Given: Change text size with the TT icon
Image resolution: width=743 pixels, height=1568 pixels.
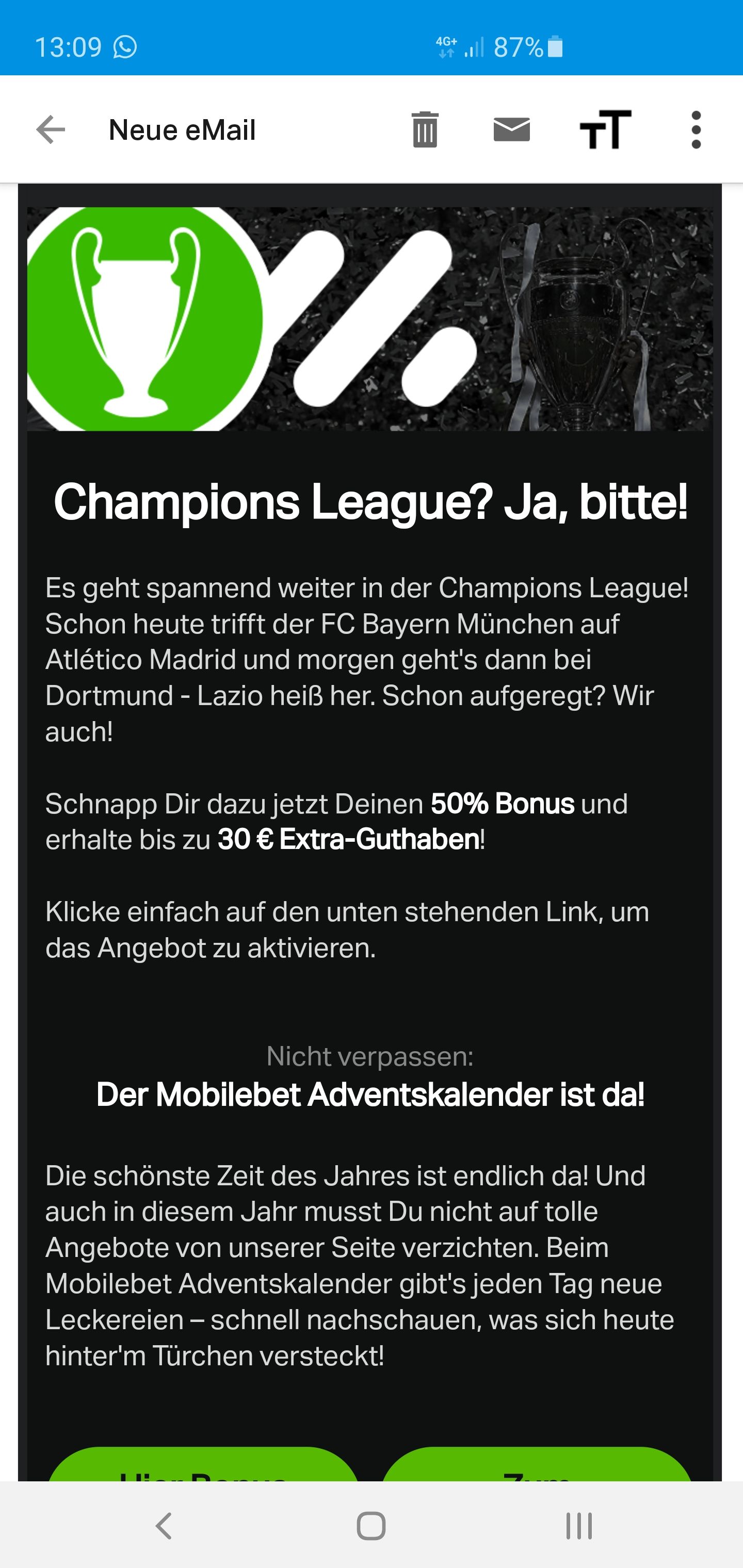Looking at the screenshot, I should [605, 129].
